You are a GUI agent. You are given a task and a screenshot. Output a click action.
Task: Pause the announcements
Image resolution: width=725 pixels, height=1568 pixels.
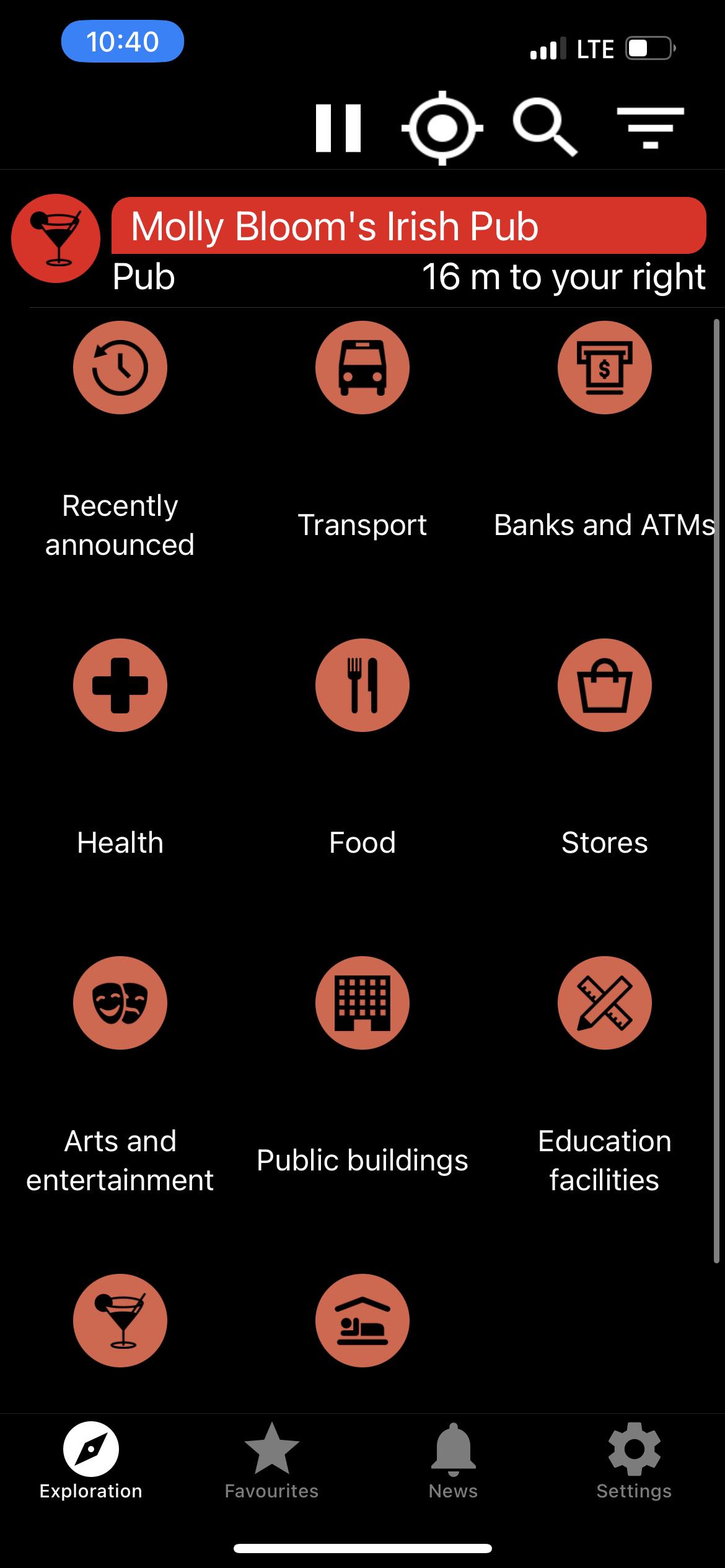[x=338, y=128]
